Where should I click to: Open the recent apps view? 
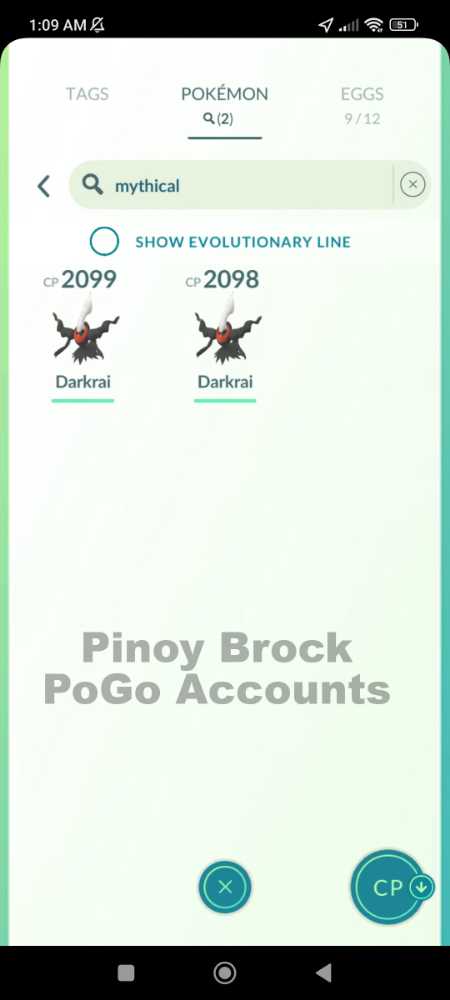click(x=126, y=973)
